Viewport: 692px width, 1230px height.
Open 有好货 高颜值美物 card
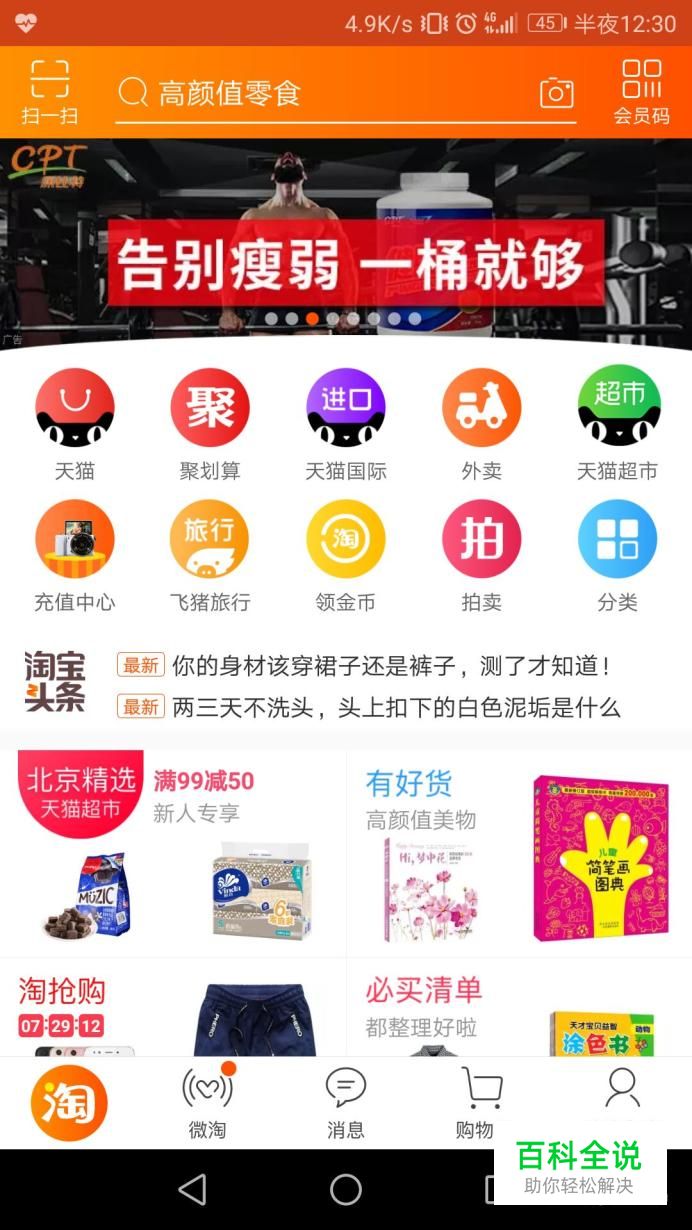pos(520,853)
